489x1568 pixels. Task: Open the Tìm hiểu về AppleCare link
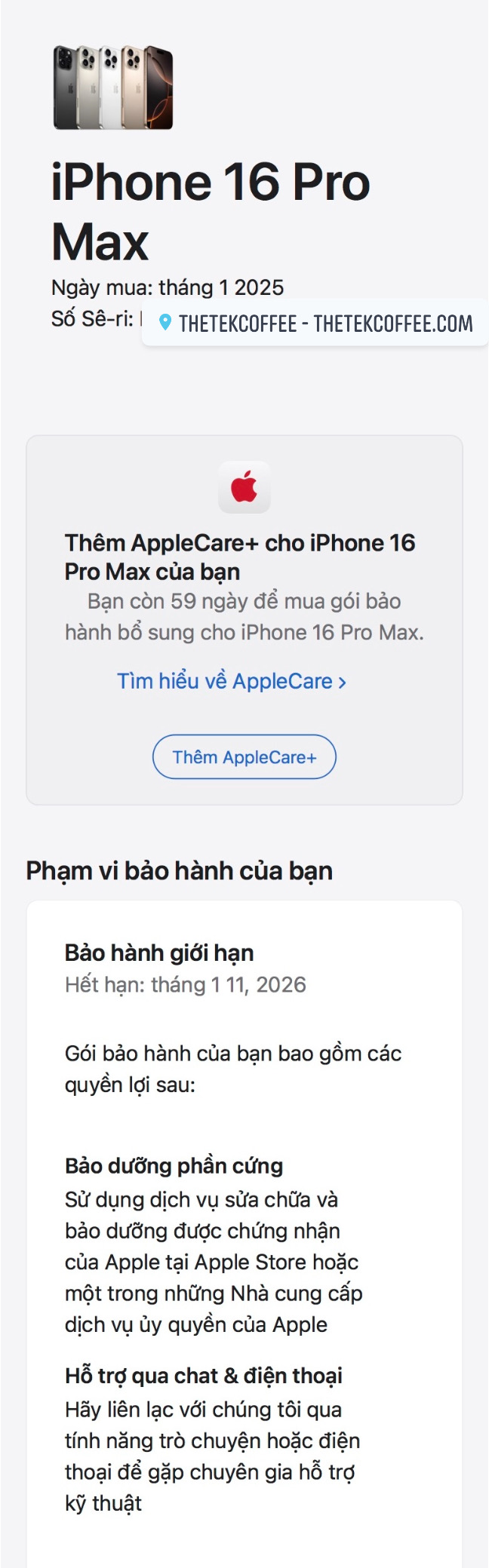[231, 681]
